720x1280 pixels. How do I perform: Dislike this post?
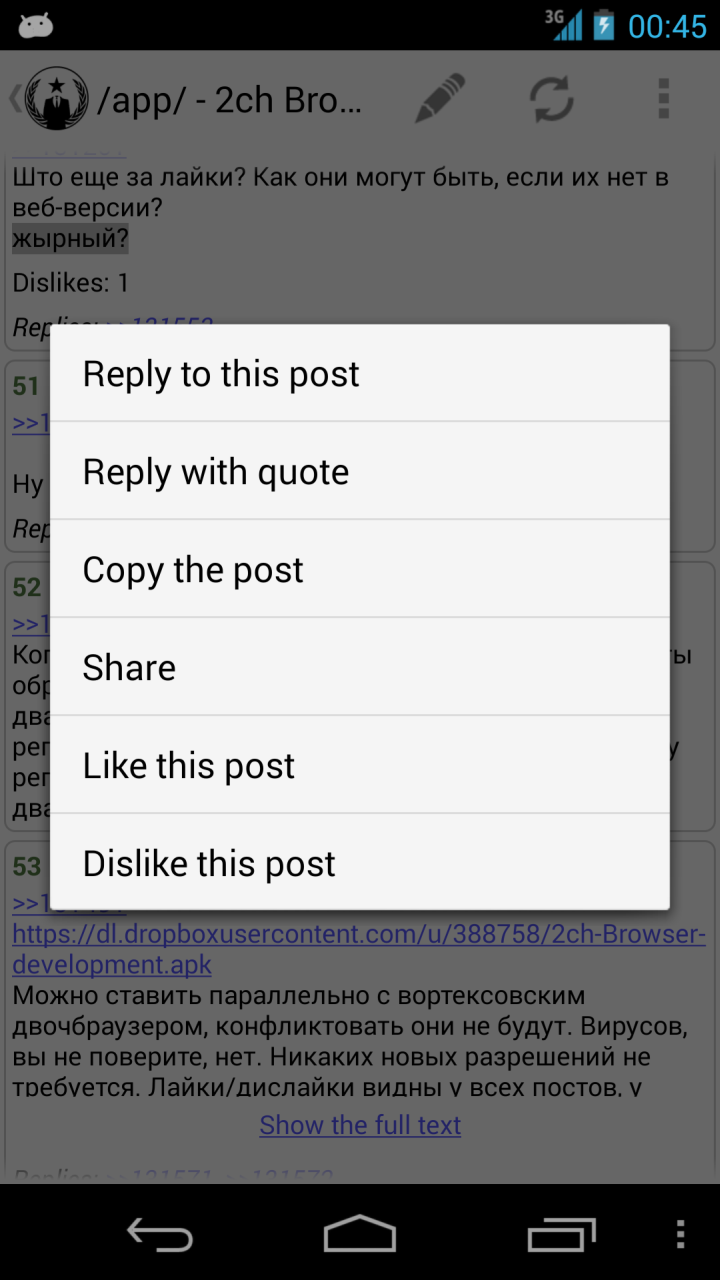click(360, 862)
